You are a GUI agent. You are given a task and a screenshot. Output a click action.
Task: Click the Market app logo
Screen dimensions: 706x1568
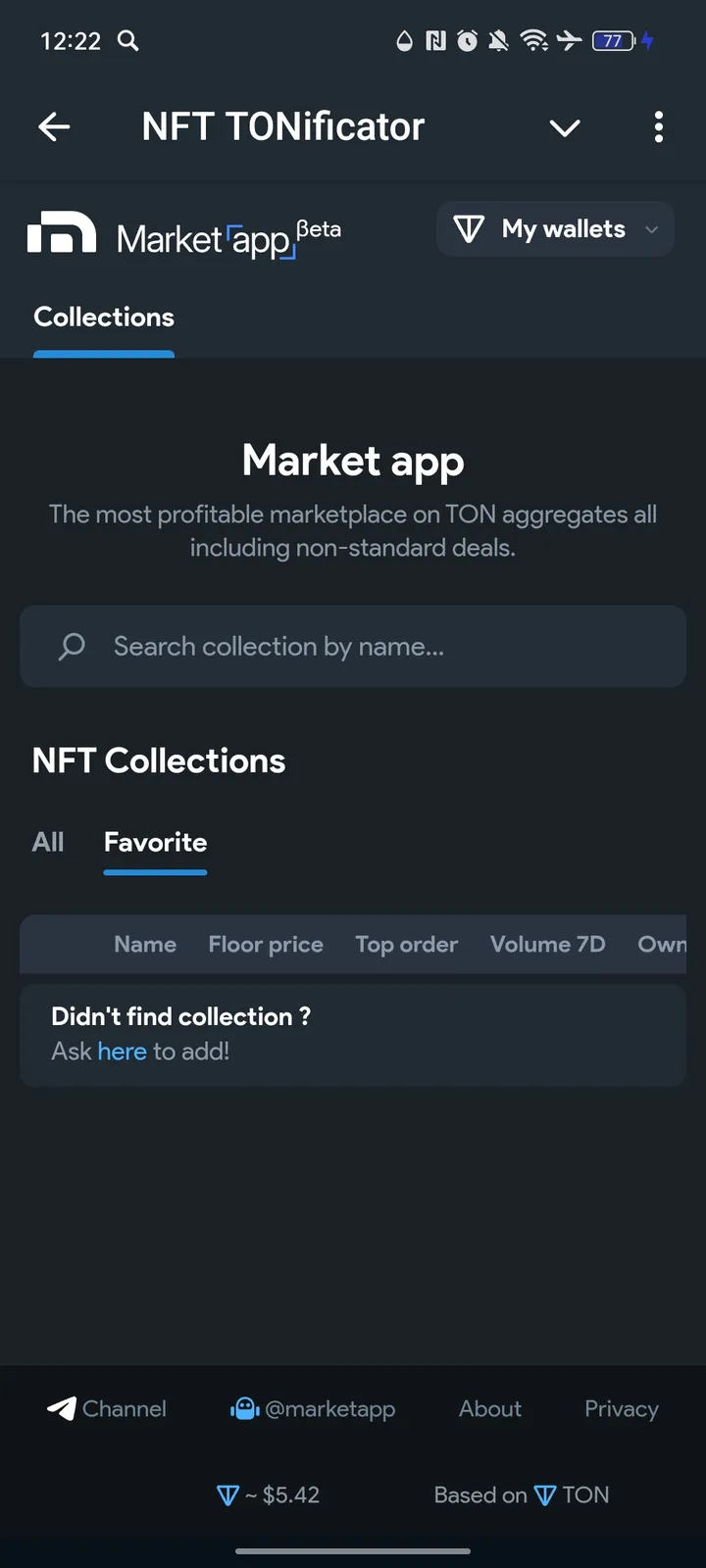click(61, 231)
